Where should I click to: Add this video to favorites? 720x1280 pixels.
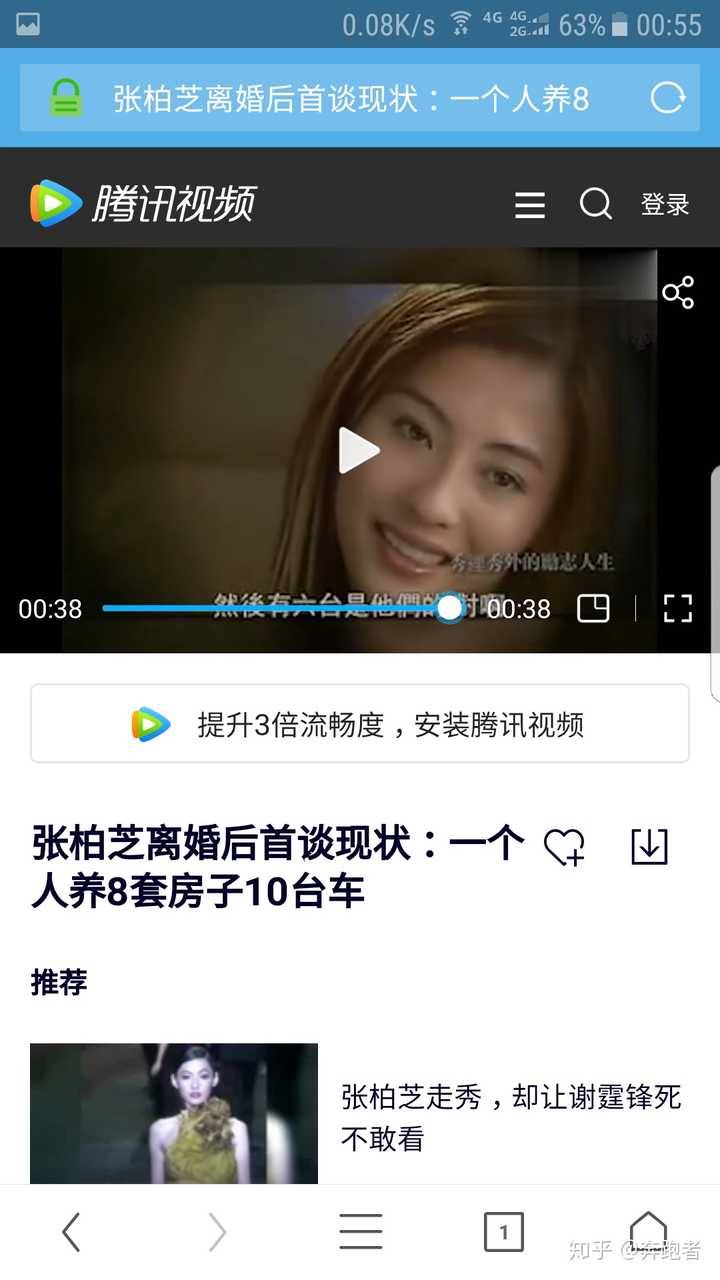[x=564, y=848]
